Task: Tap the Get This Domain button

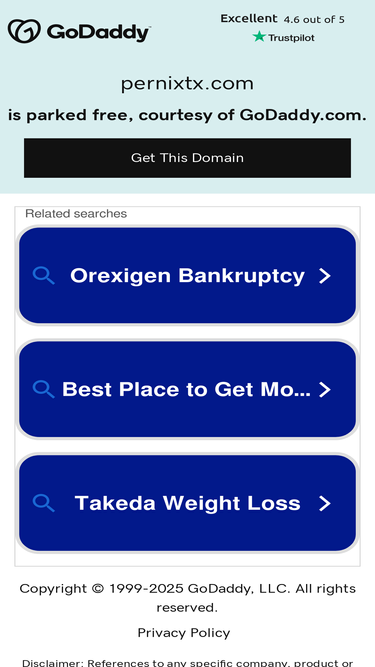Action: pyautogui.click(x=187, y=158)
